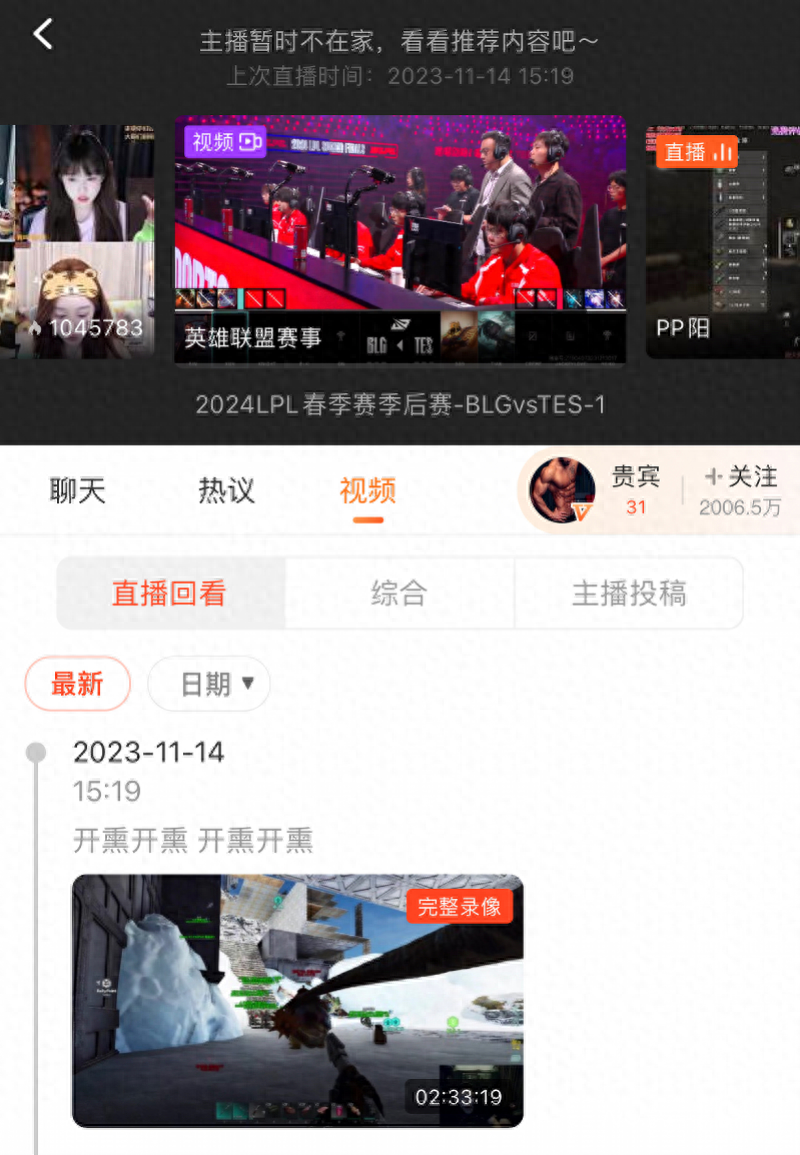Switch to the 综合 segment
Viewport: 800px width, 1155px height.
click(x=399, y=594)
